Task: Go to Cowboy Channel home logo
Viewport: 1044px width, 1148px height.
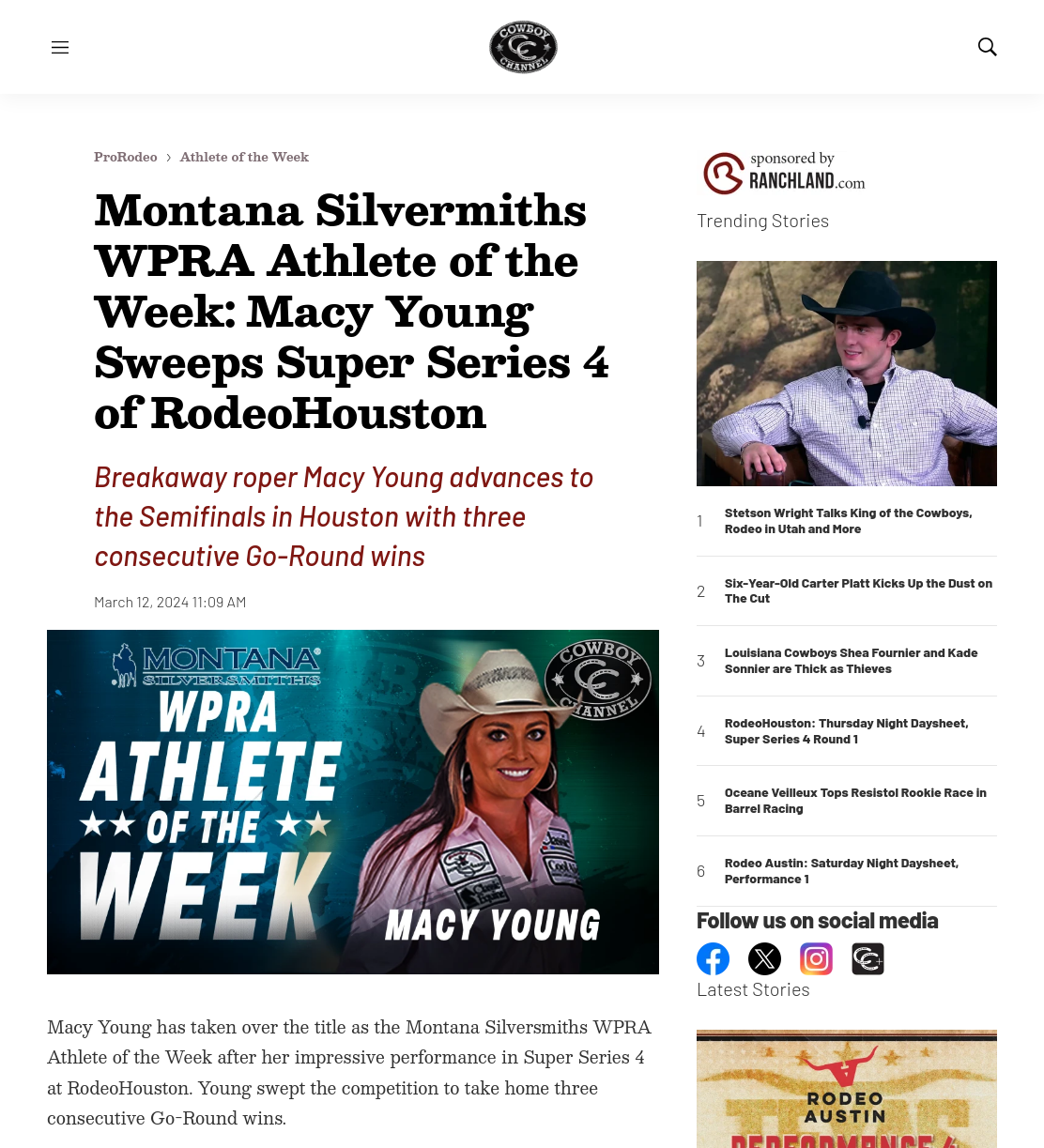Action: pyautogui.click(x=523, y=47)
